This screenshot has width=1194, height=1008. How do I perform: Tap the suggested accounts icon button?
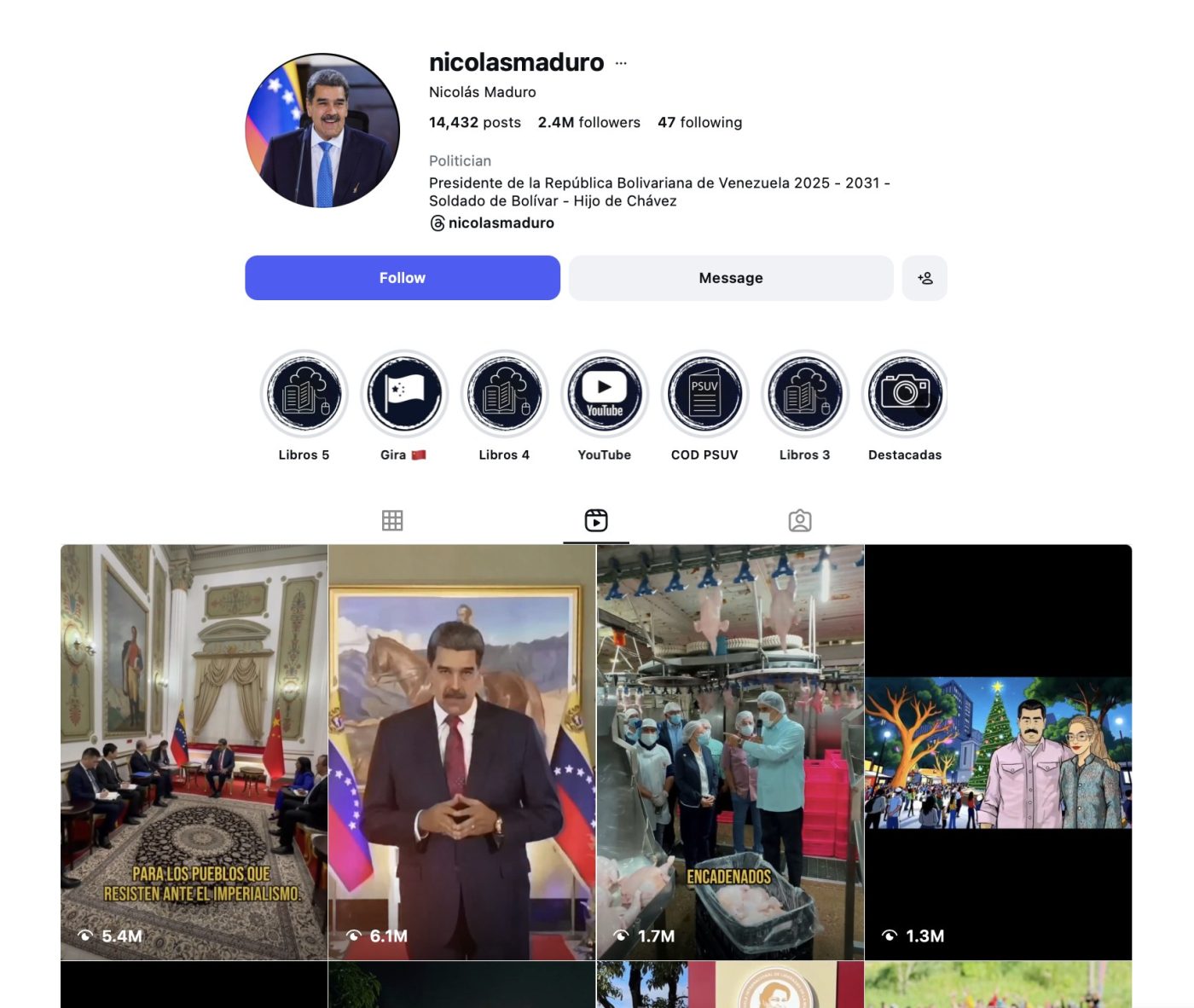(x=924, y=278)
